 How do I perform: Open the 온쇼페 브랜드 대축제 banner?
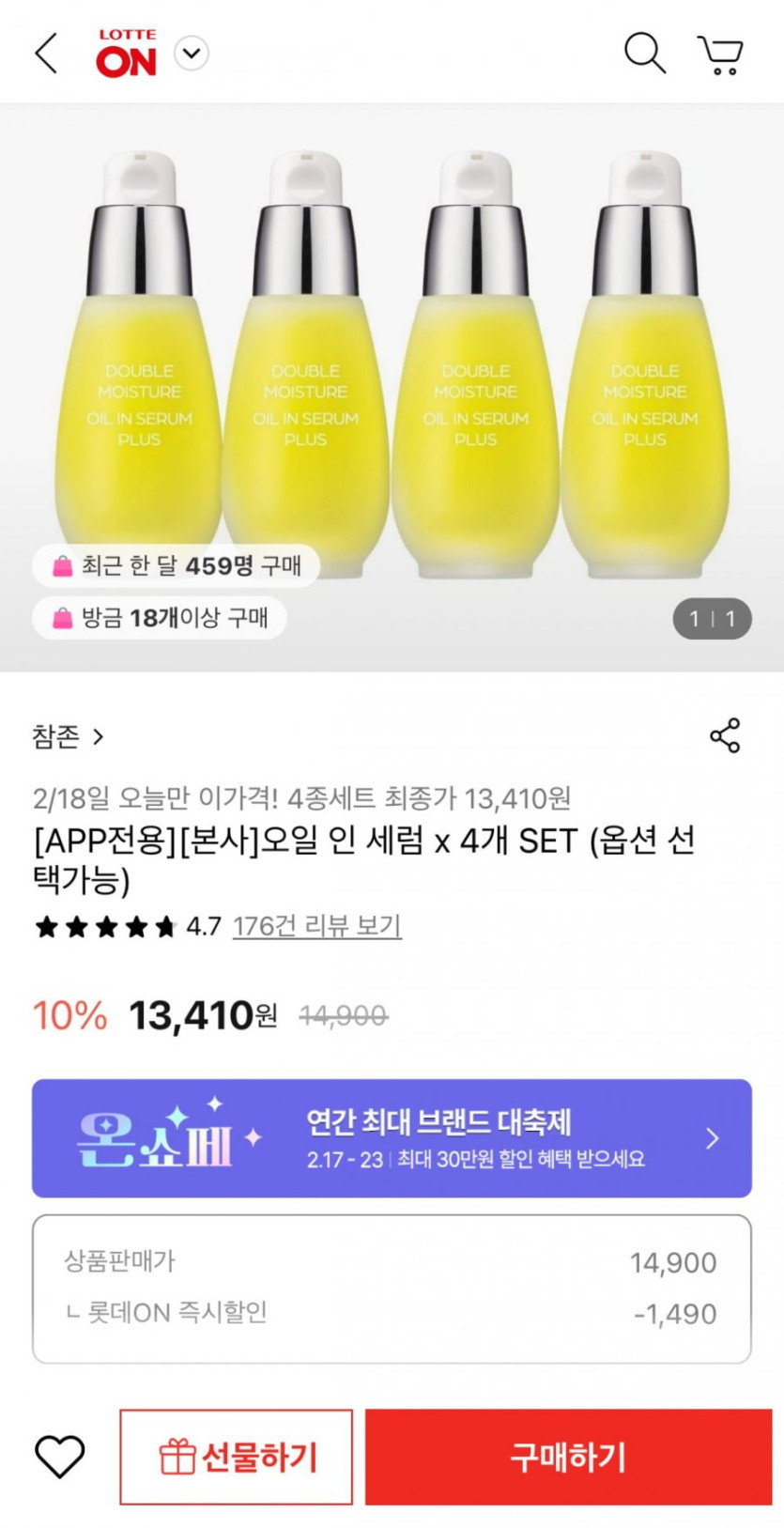pyautogui.click(x=392, y=1138)
